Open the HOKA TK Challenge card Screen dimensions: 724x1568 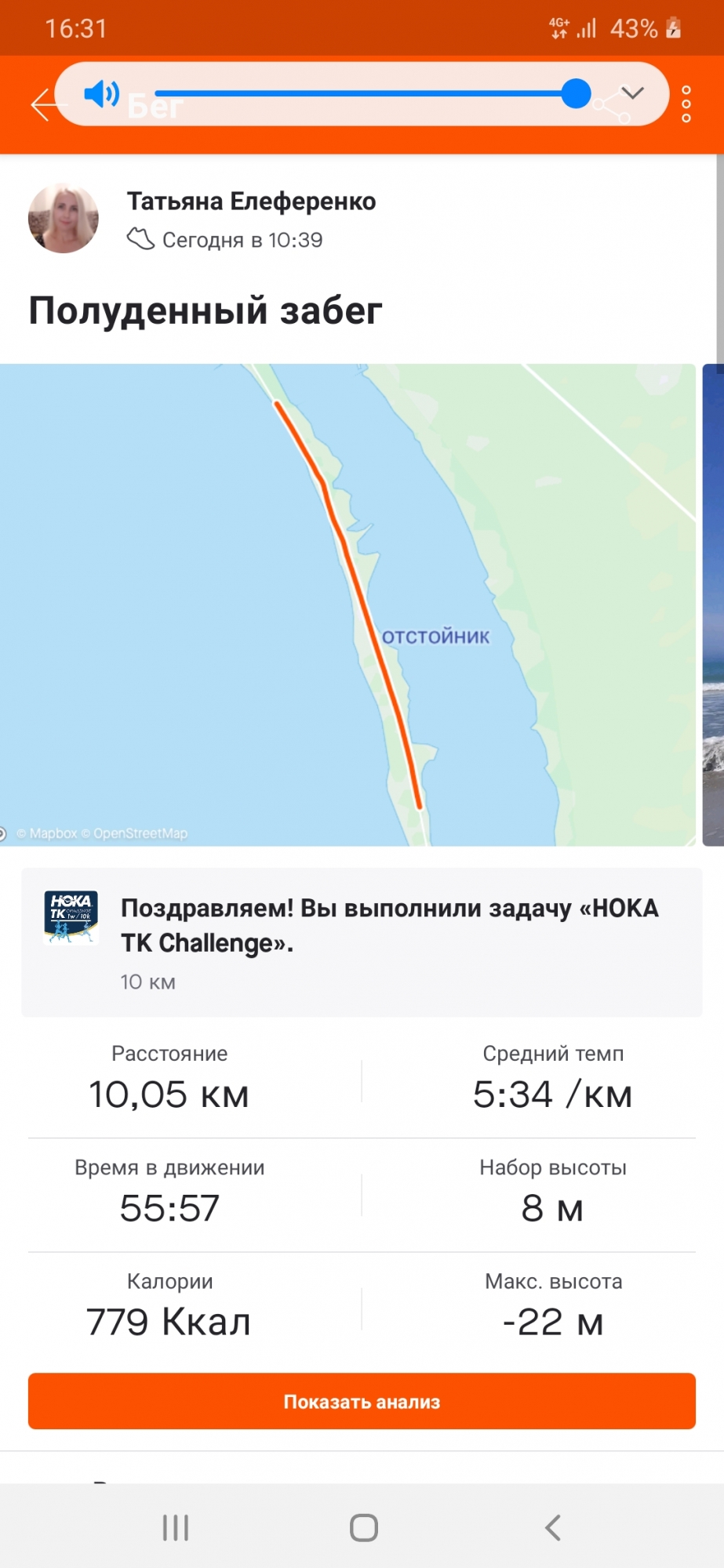click(x=362, y=942)
